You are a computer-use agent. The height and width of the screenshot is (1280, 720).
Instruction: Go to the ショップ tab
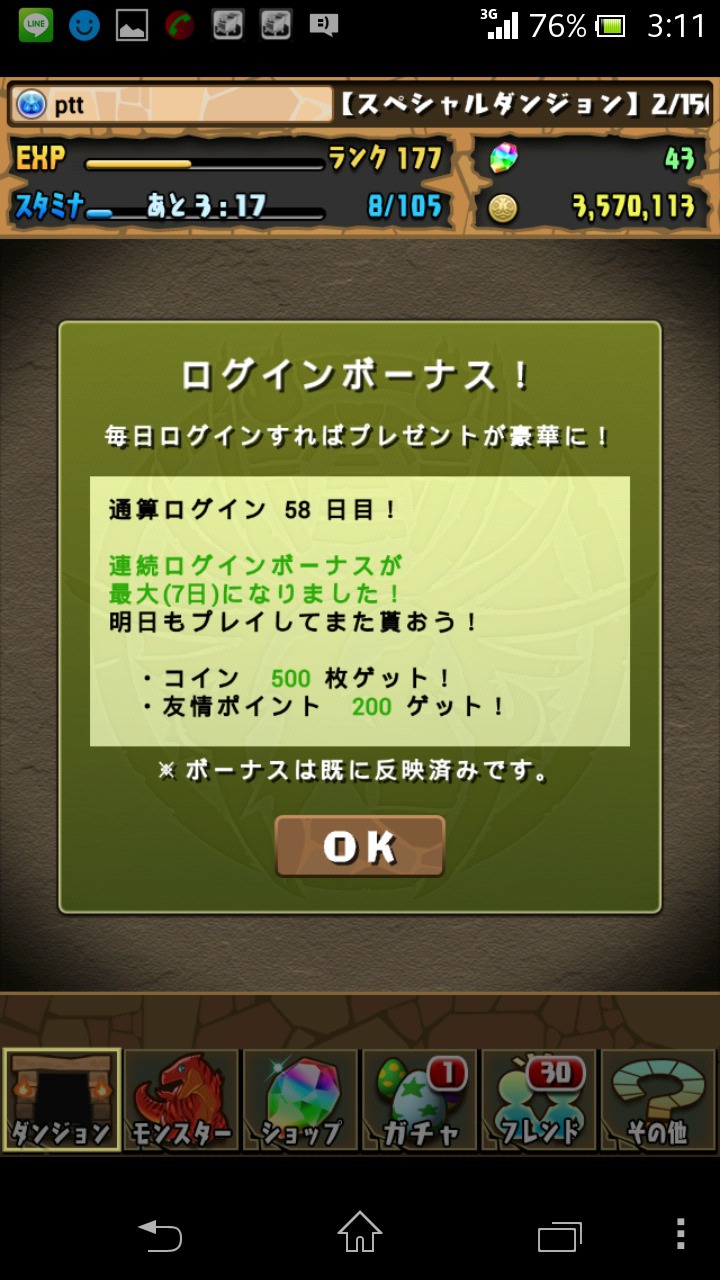300,1099
